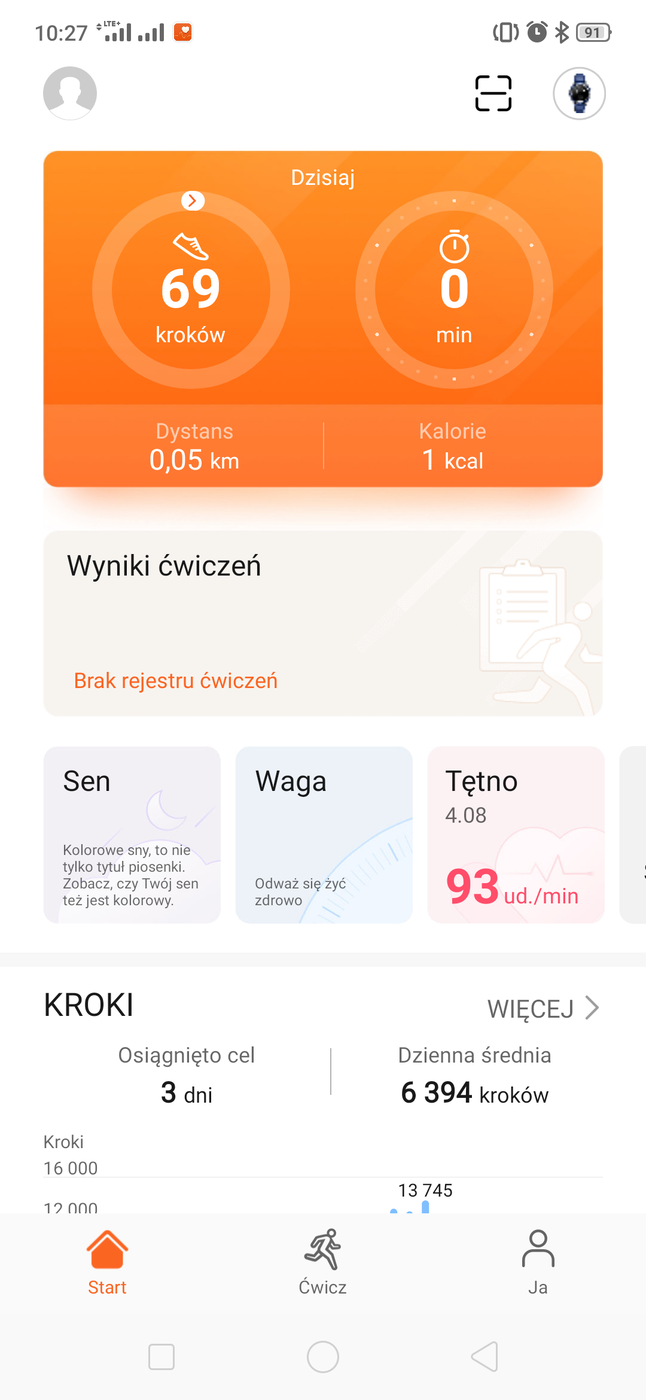The width and height of the screenshot is (646, 1400).
Task: Open today's 69 kroków steps ring
Action: (x=191, y=290)
